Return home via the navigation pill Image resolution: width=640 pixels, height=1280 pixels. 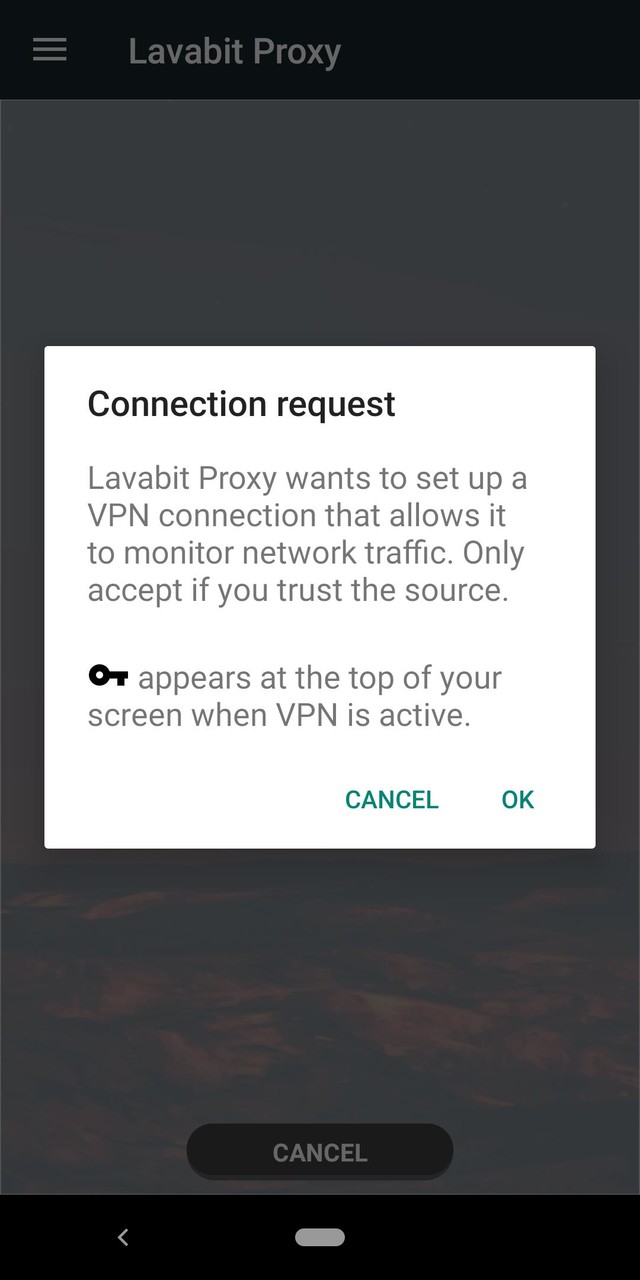(320, 1238)
